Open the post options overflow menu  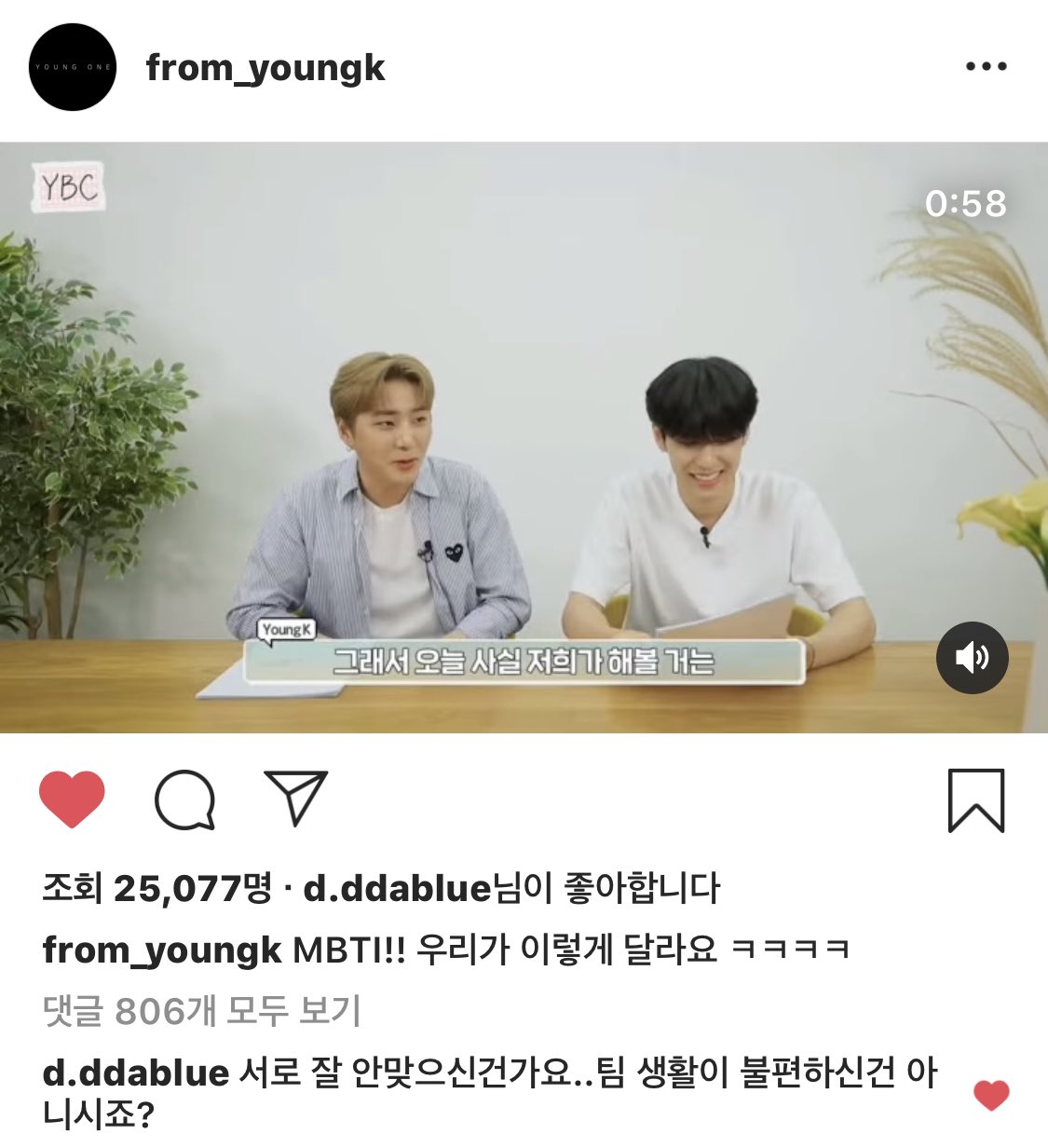point(987,63)
